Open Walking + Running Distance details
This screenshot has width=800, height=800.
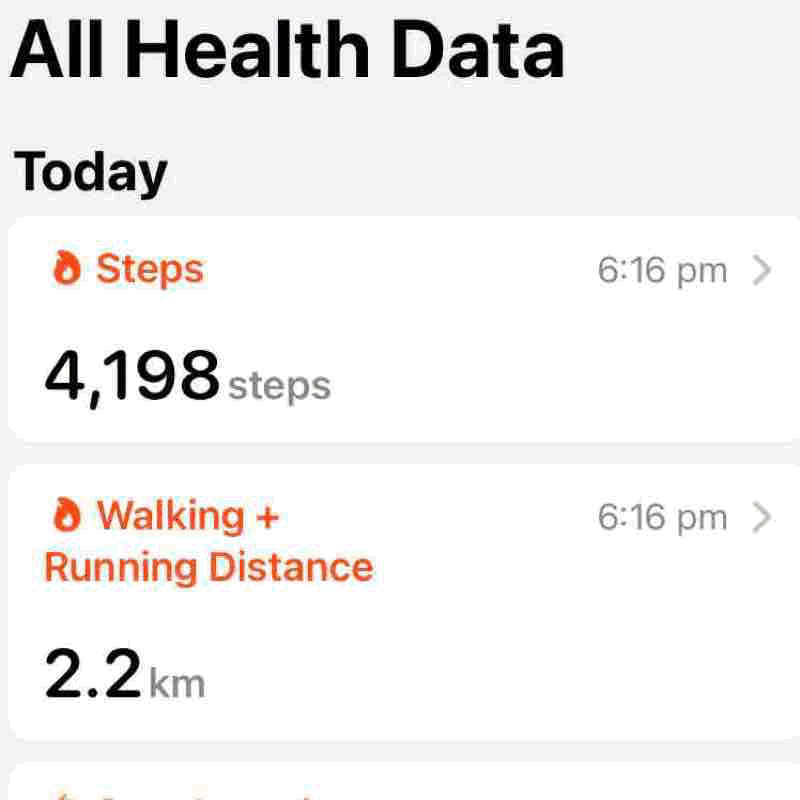point(400,600)
